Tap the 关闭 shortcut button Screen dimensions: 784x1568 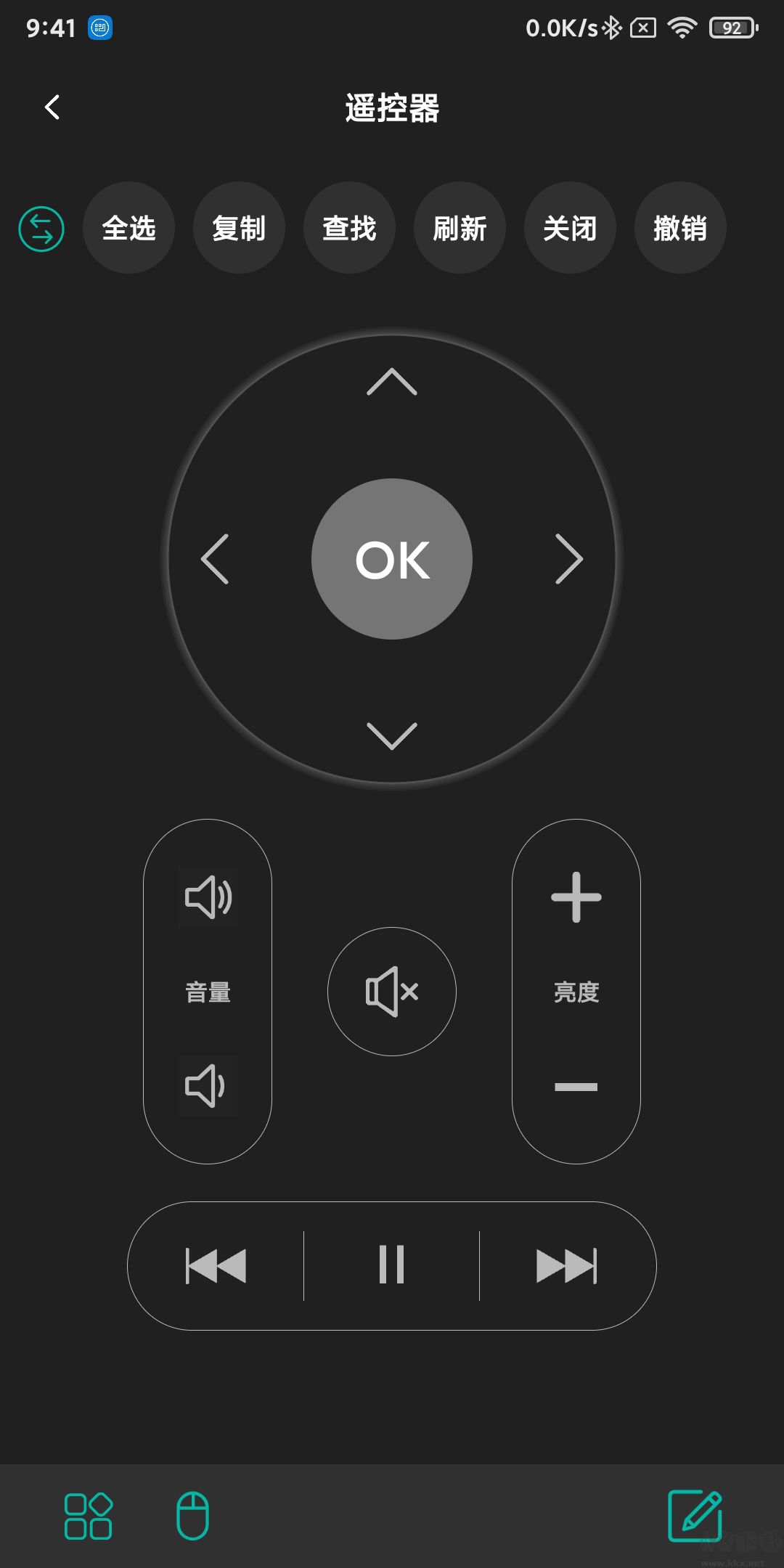(570, 228)
